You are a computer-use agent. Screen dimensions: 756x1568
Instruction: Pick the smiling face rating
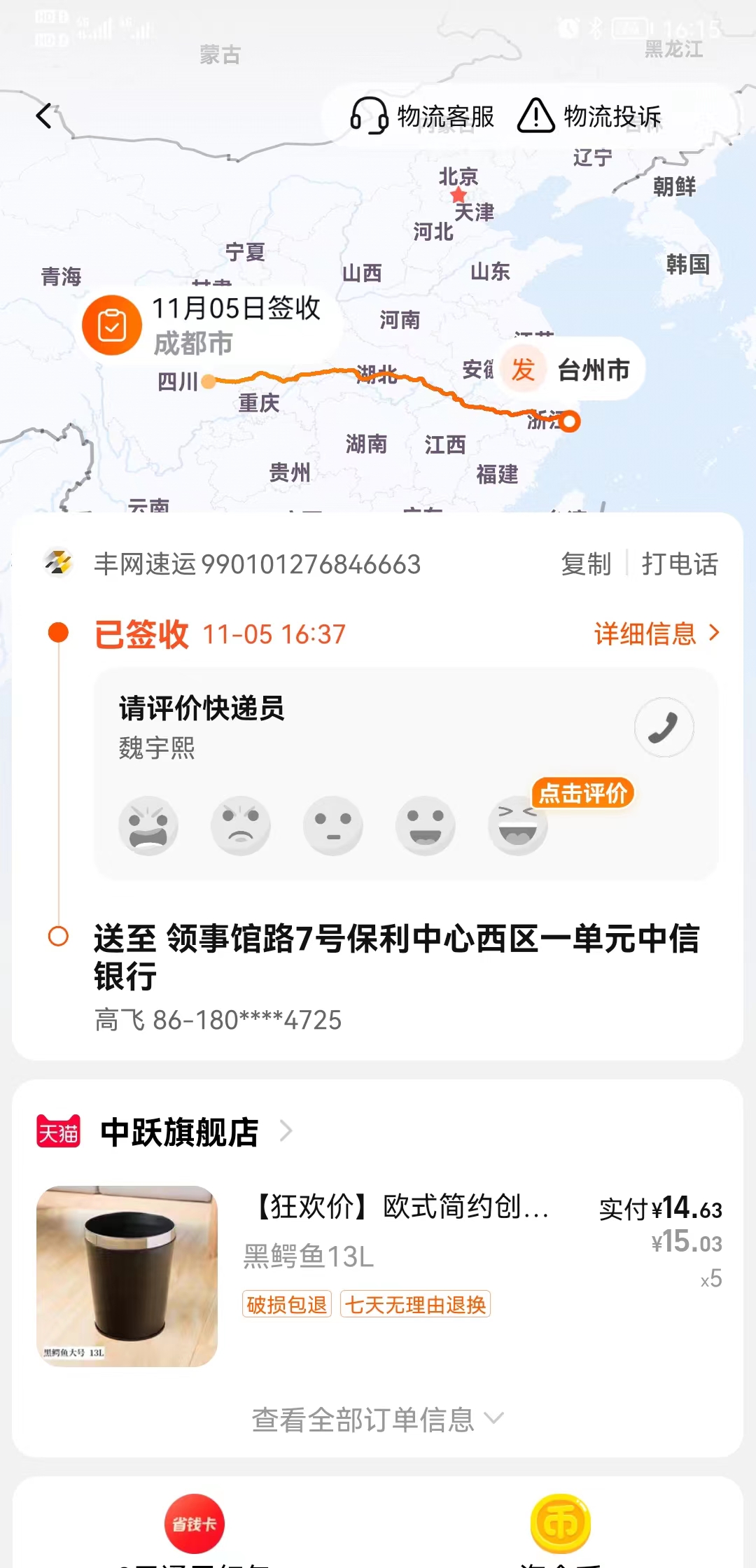(x=426, y=825)
